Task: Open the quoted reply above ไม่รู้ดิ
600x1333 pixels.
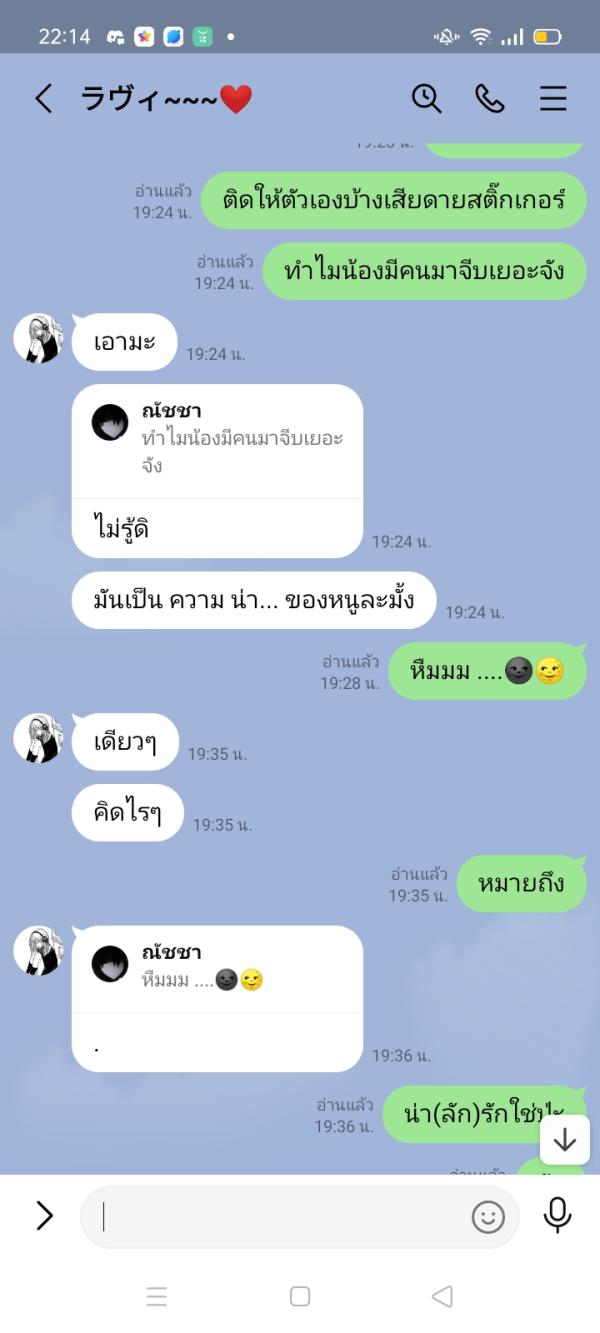Action: [217, 440]
